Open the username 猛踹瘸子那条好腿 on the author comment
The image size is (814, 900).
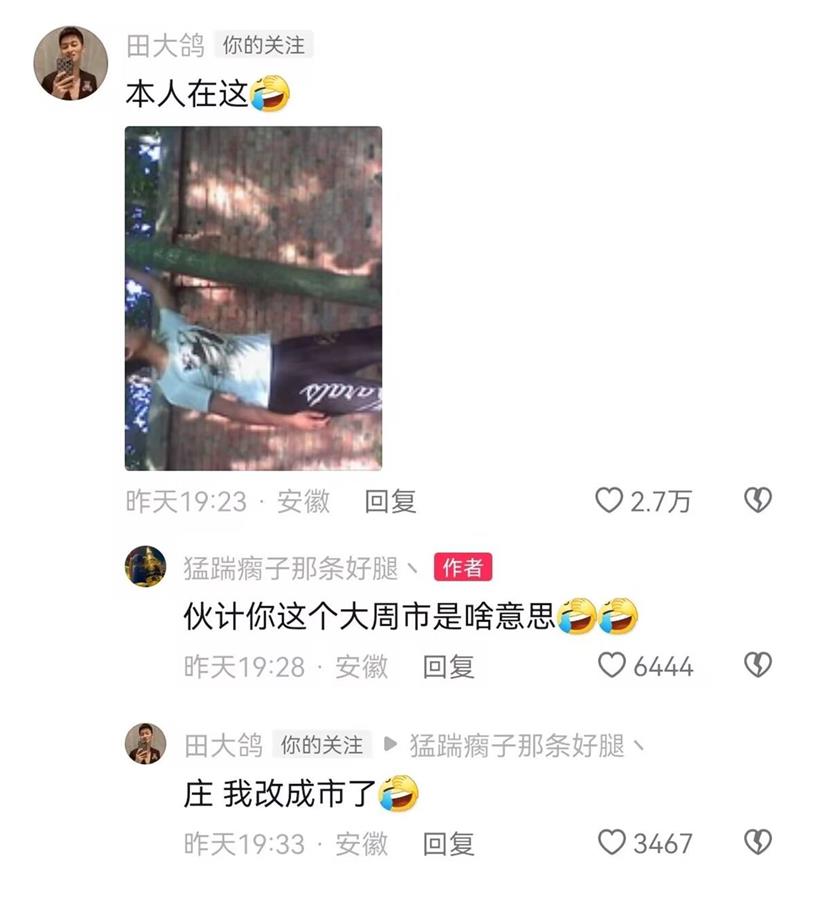pos(298,569)
